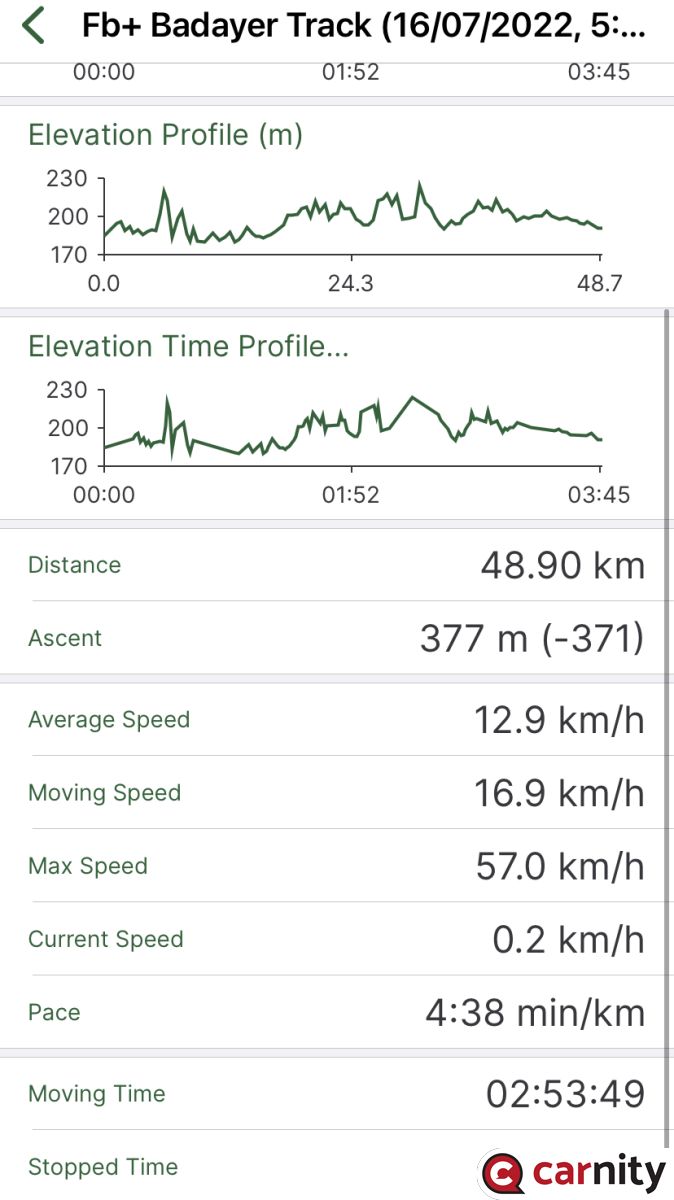
Task: Go back using the top-left arrow
Action: point(34,26)
